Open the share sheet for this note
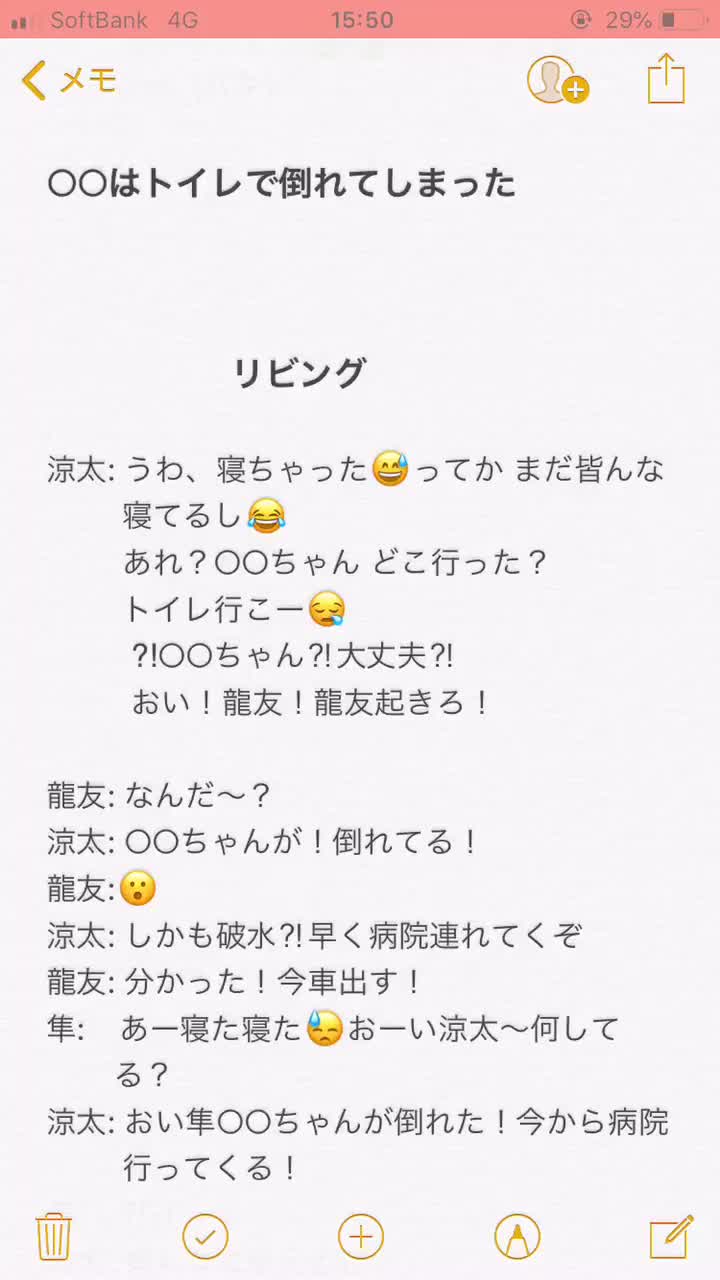The image size is (720, 1280). pos(666,78)
